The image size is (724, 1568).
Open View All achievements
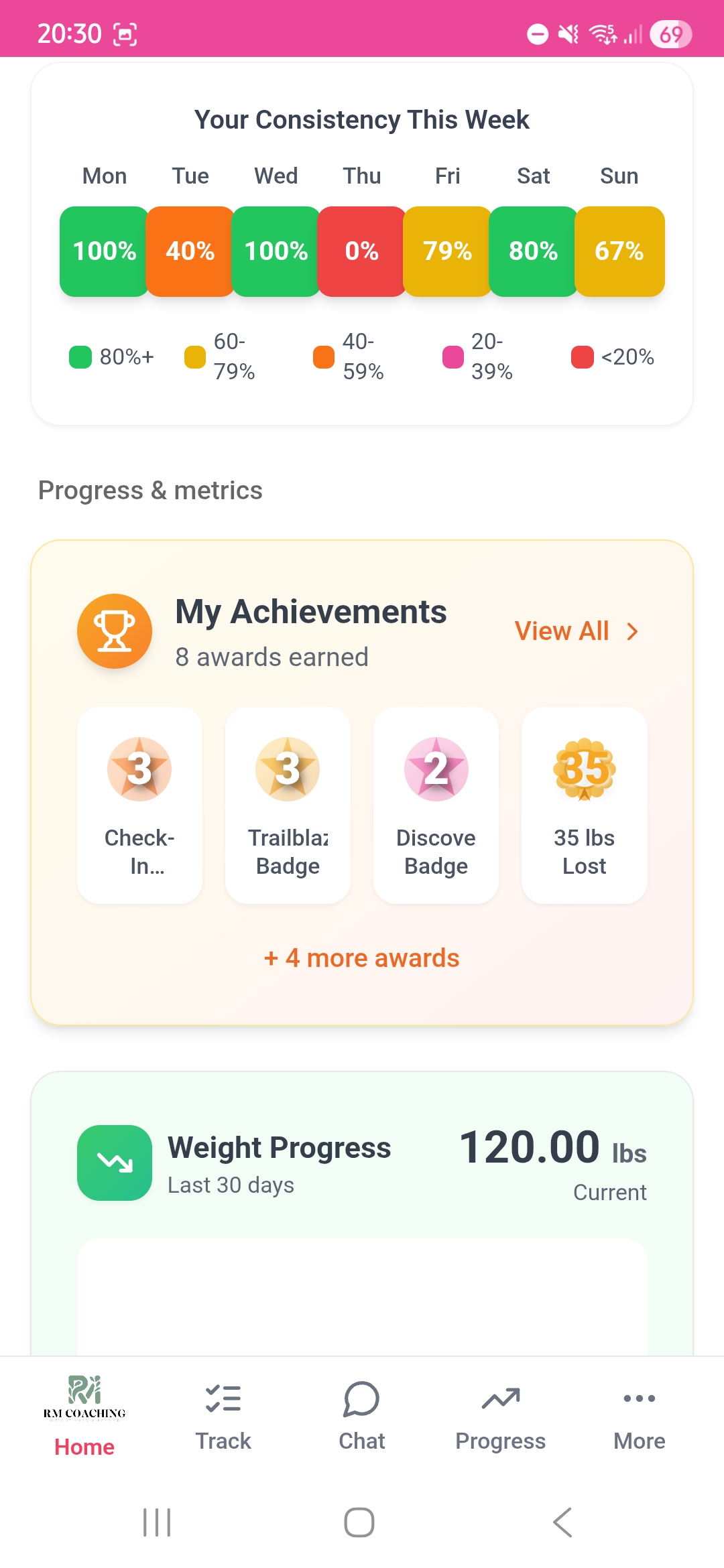coord(563,631)
